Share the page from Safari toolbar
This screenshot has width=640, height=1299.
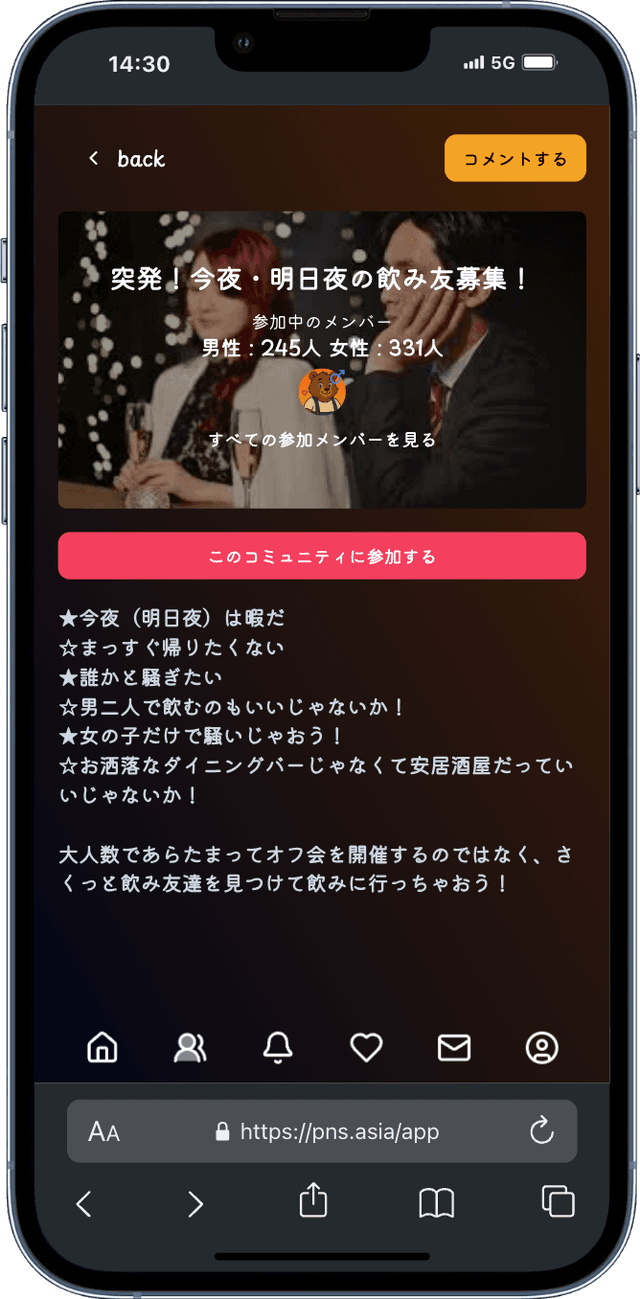(x=314, y=1201)
